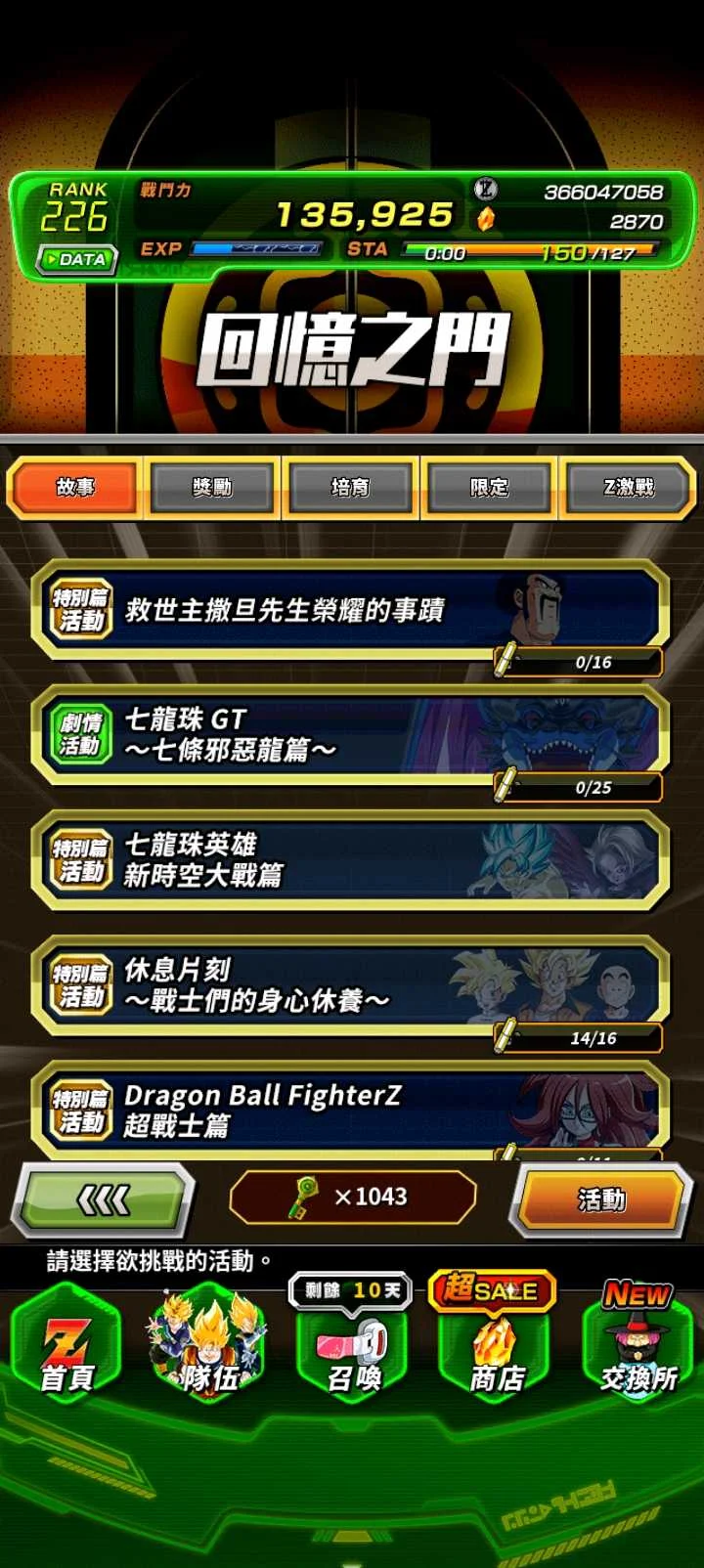Open 七龍珠 GT 七條邪惡龍篇 story event
Image resolution: width=704 pixels, height=1568 pixels.
point(349,735)
